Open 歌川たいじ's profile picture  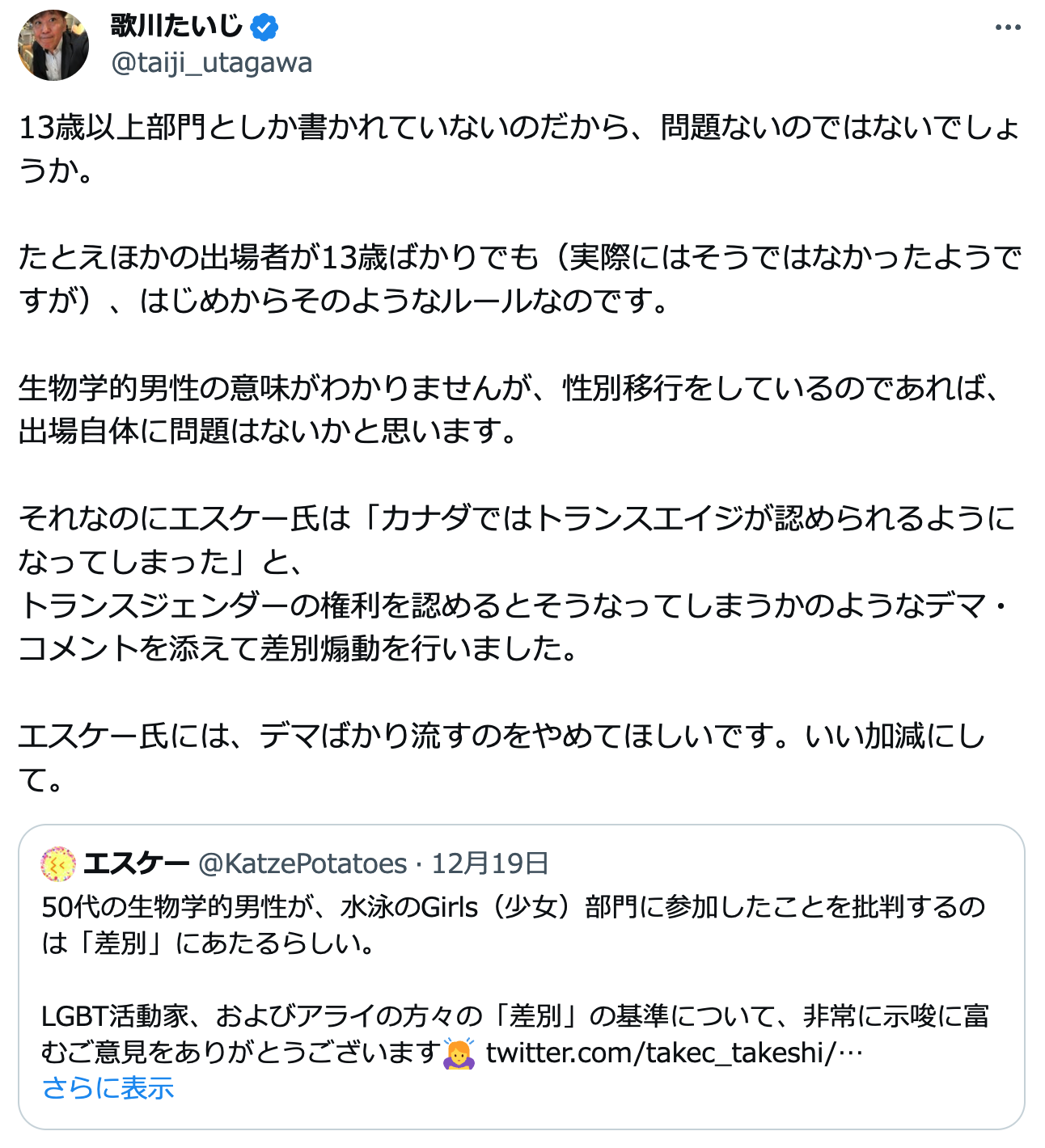[53, 45]
